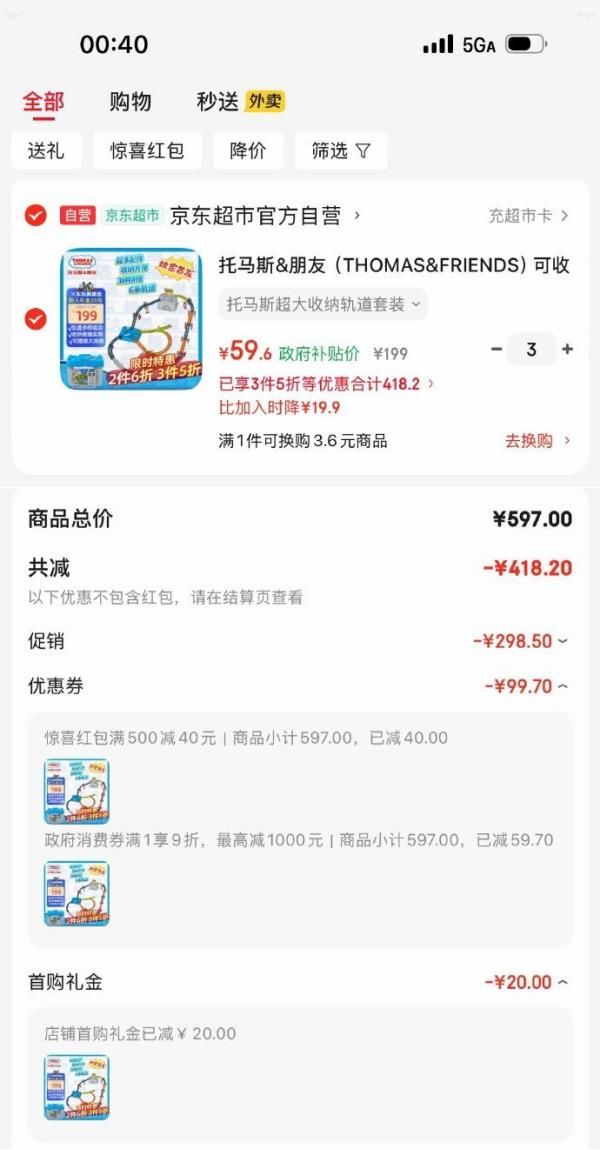
Task: Select the 送礼 filter chip
Action: click(x=46, y=151)
